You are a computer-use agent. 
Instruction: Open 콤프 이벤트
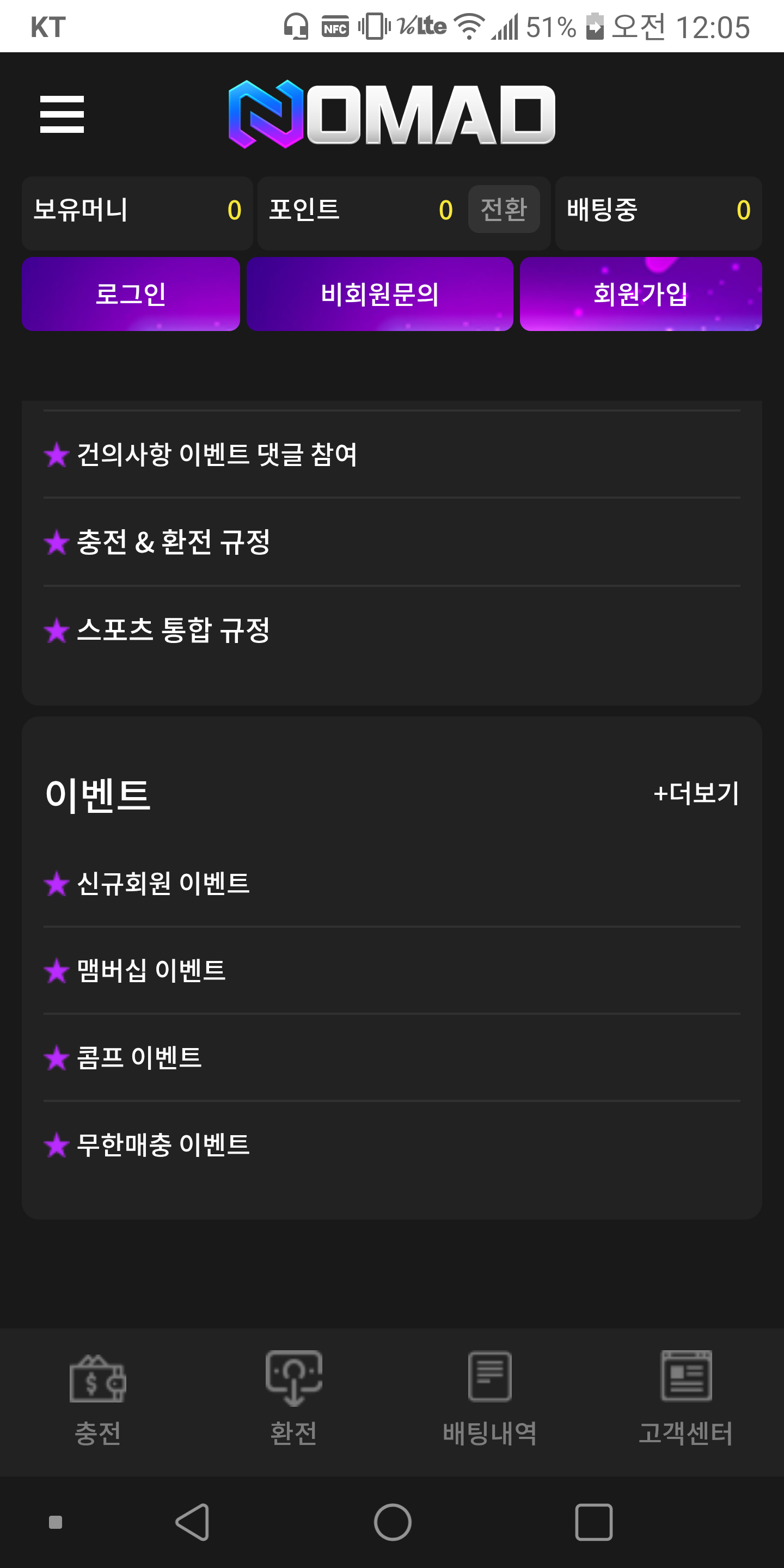[x=139, y=1058]
